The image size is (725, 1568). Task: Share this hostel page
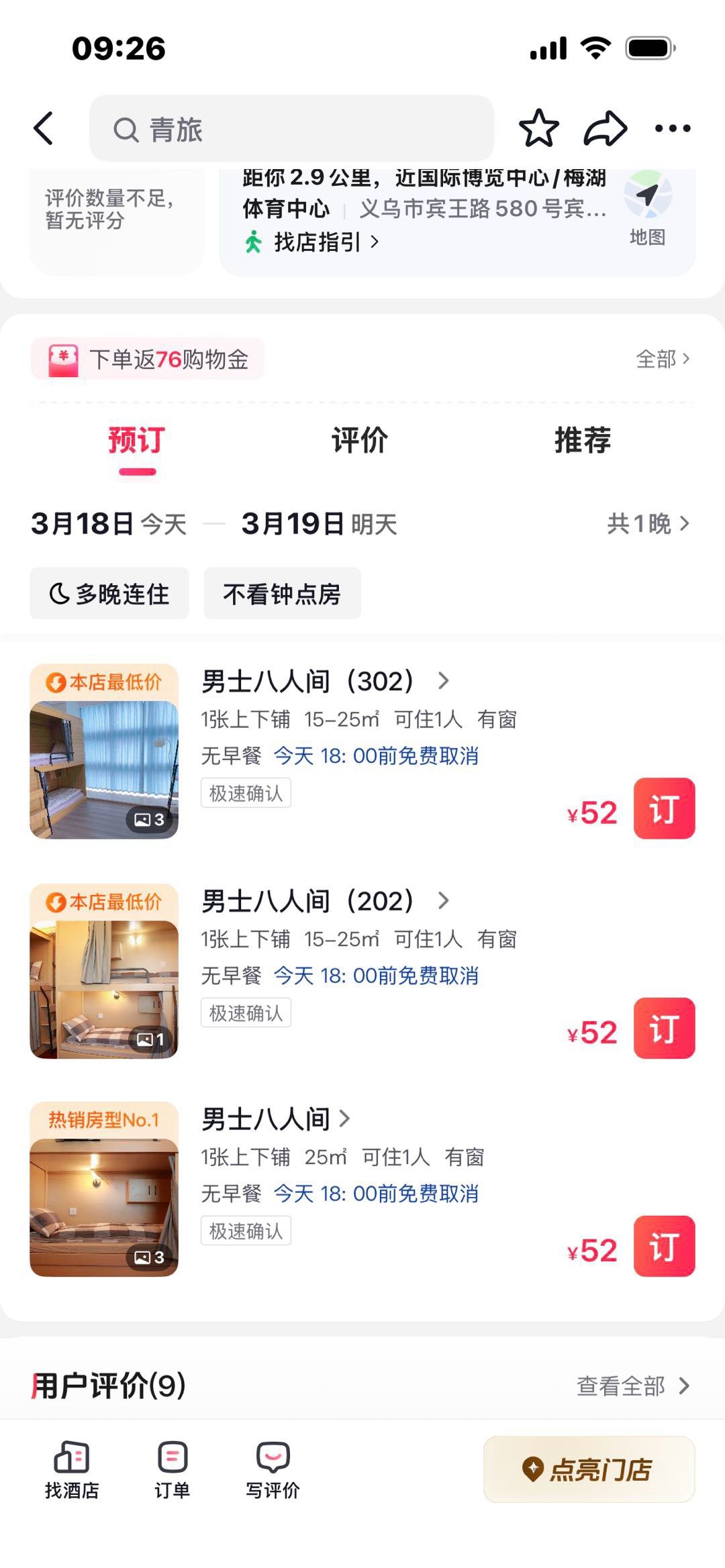[605, 128]
